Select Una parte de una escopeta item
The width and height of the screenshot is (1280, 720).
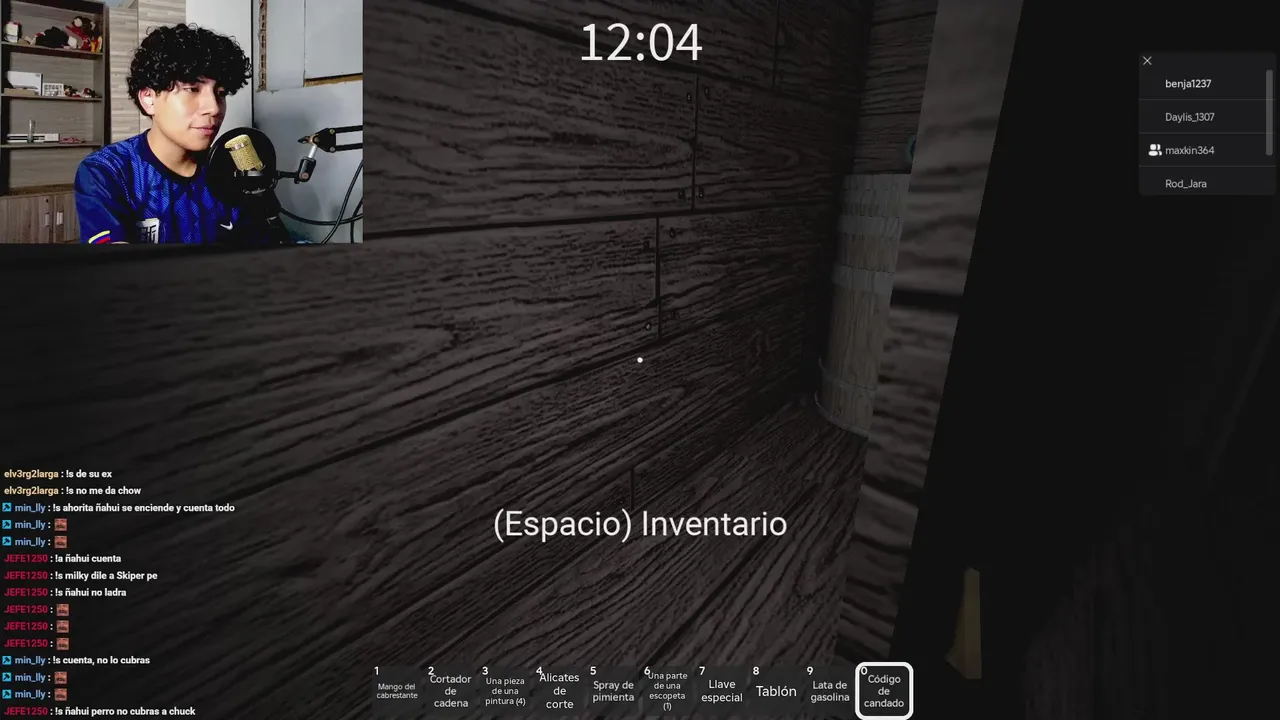pyautogui.click(x=667, y=691)
